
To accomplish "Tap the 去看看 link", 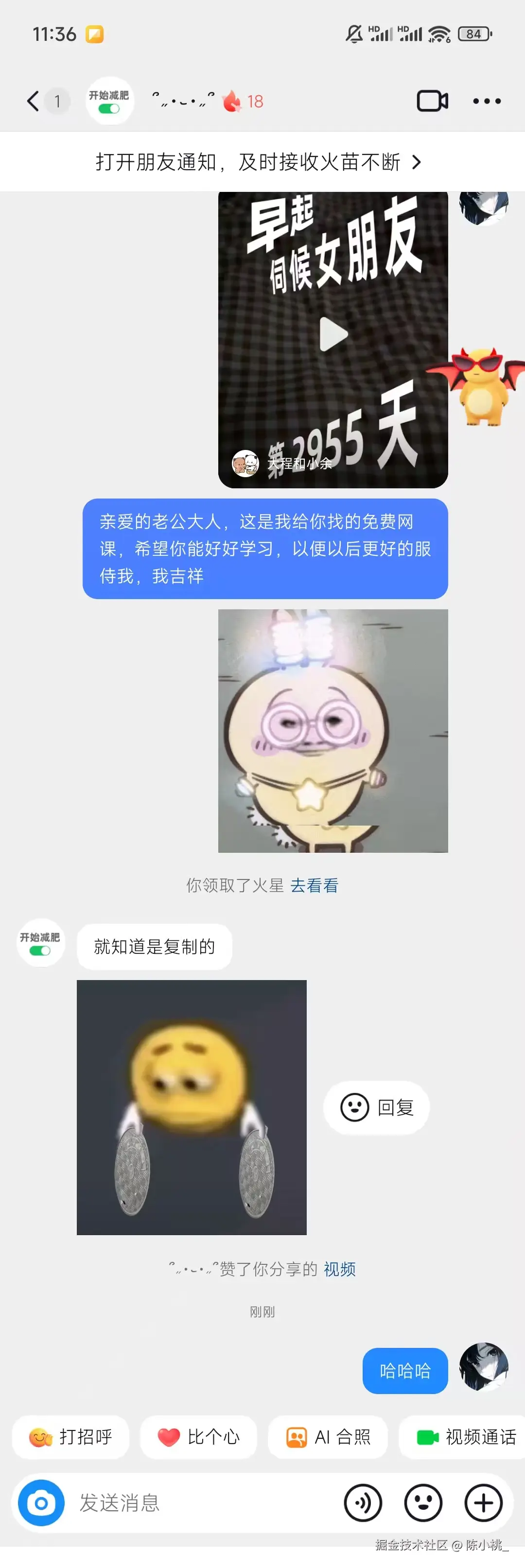I will tap(314, 886).
